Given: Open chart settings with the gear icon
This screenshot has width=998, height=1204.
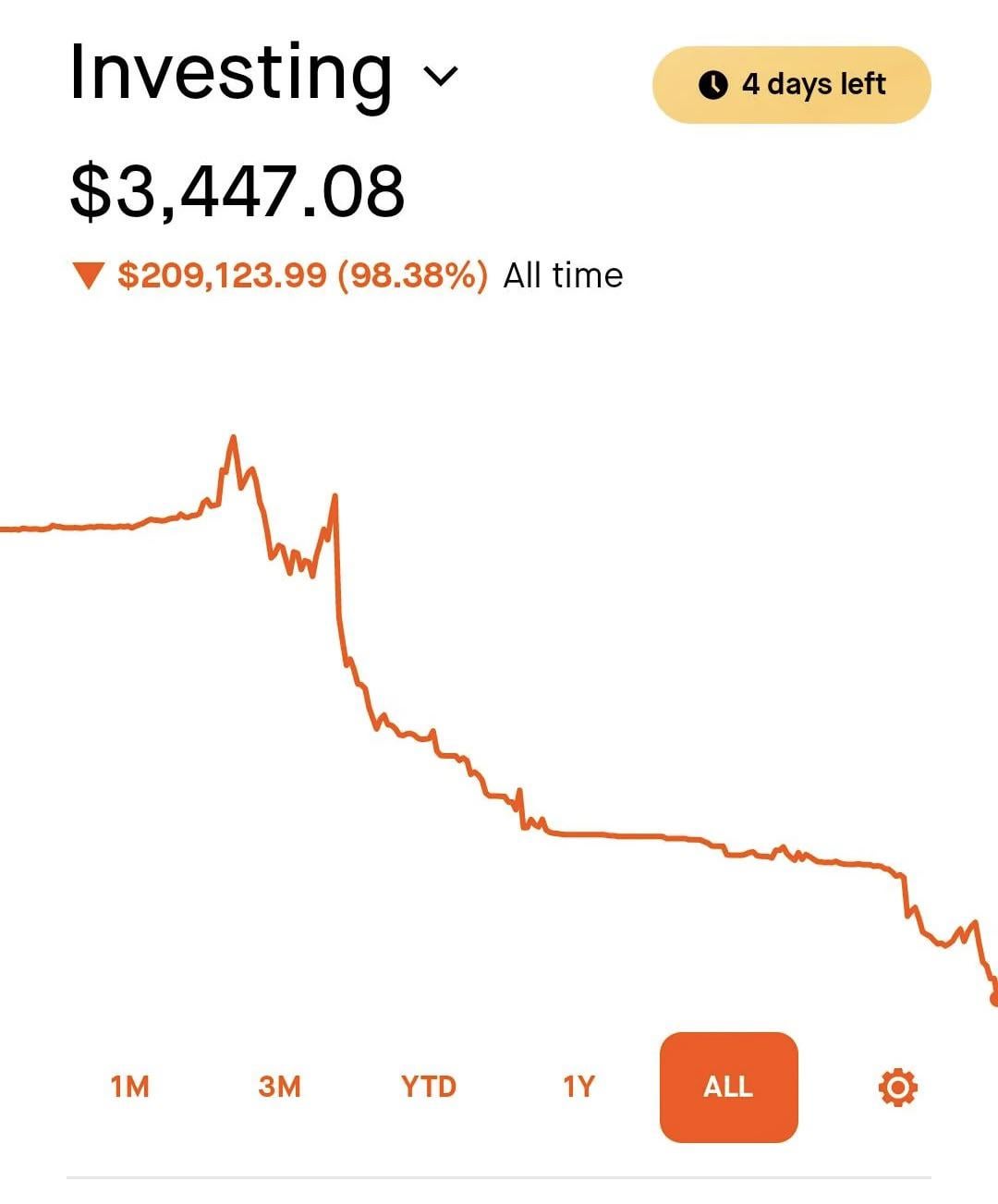Looking at the screenshot, I should pos(897,1088).
